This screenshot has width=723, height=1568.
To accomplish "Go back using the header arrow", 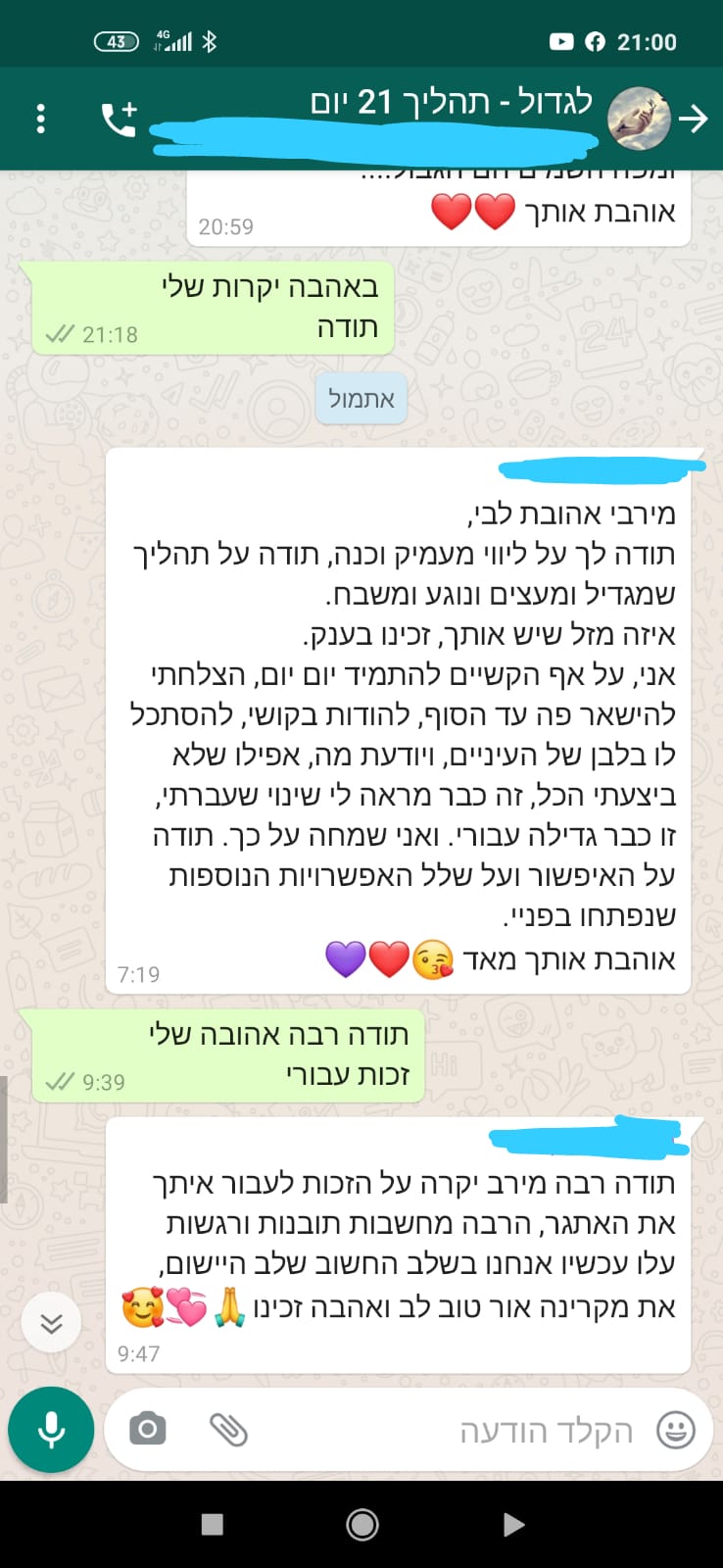I will coord(693,119).
